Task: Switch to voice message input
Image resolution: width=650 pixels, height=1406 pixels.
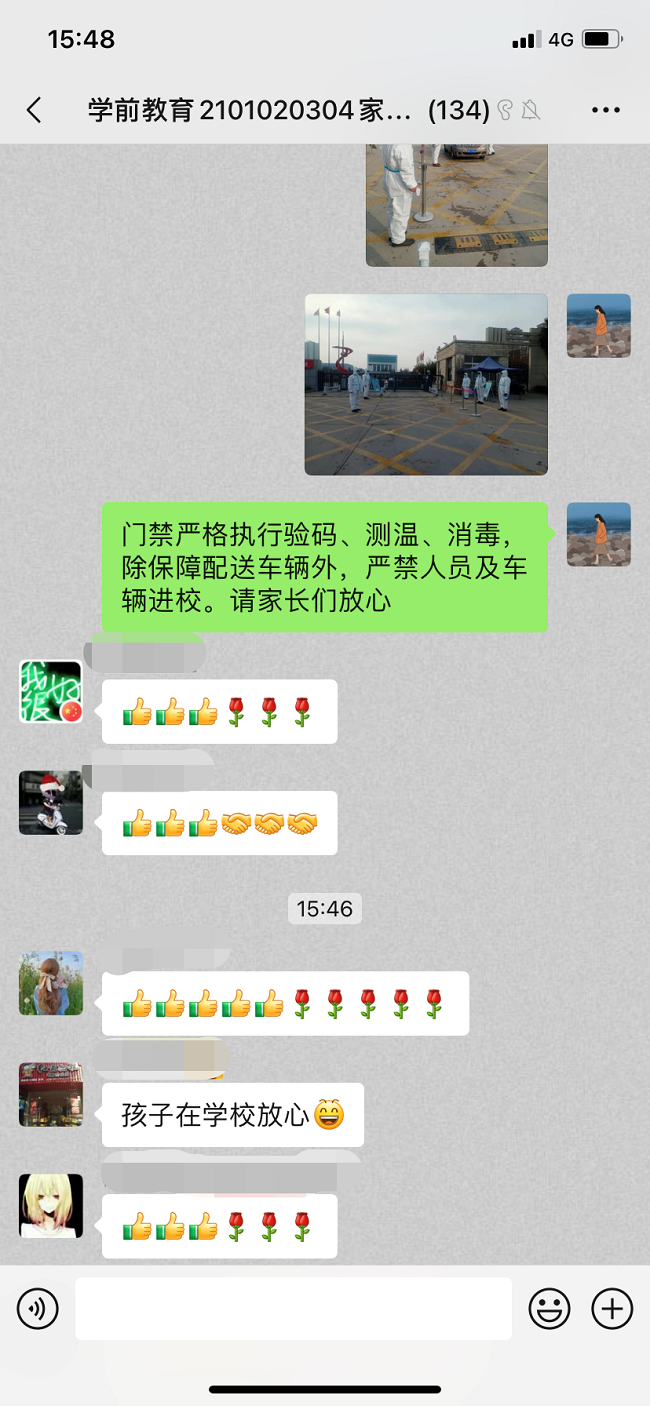Action: [38, 1308]
